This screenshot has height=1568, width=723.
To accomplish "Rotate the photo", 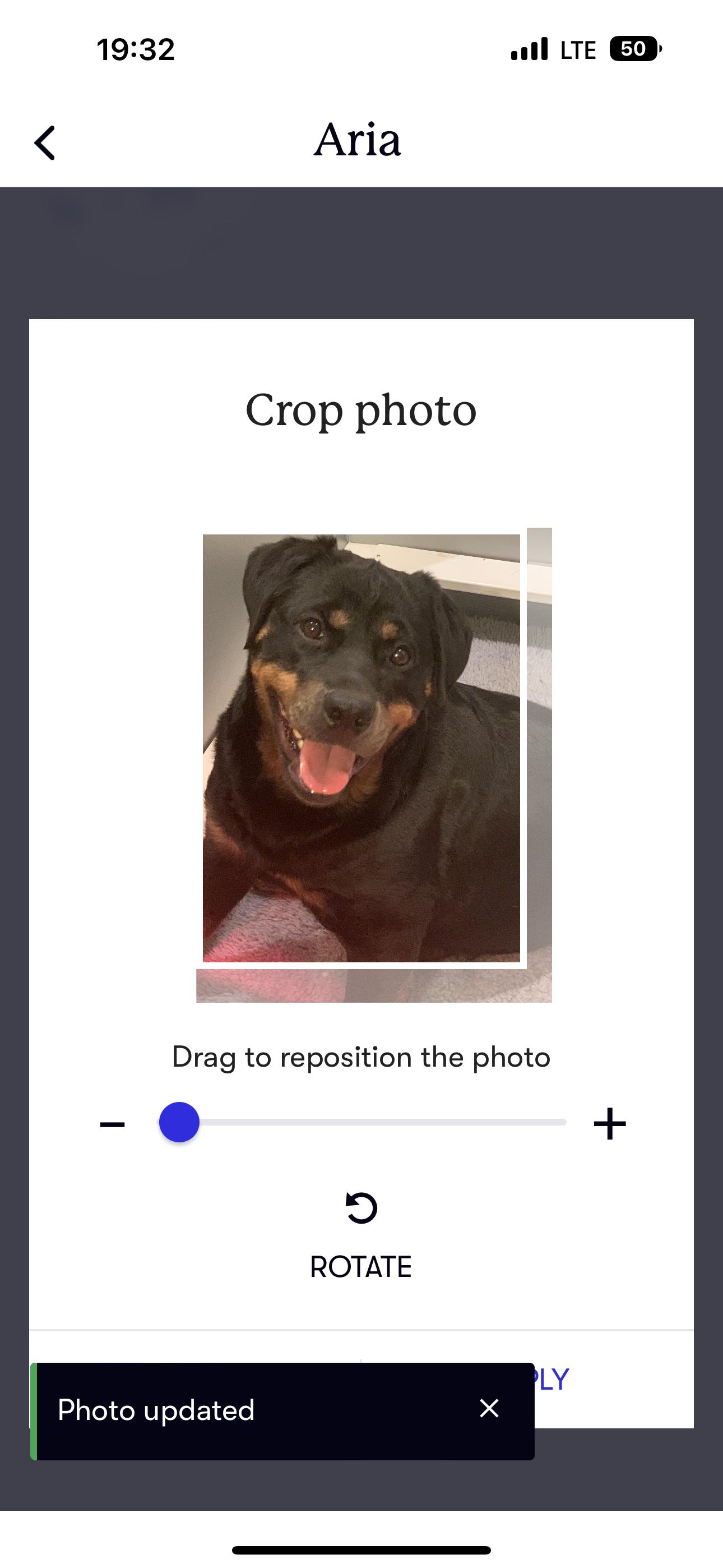I will [361, 1234].
